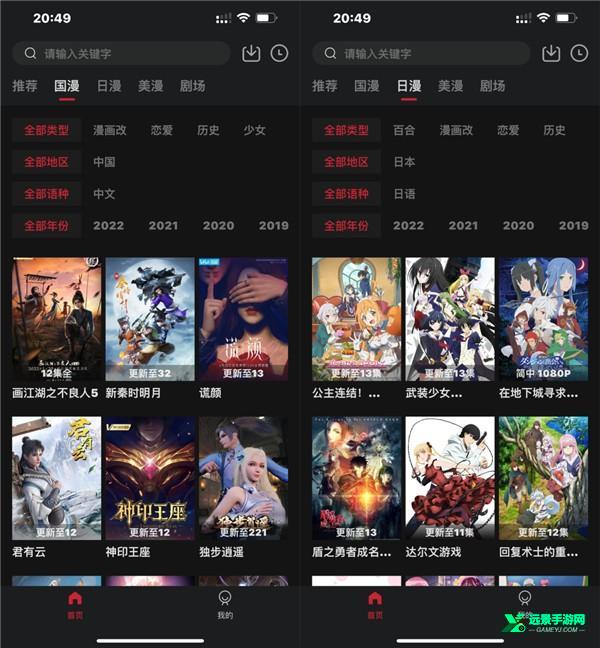Open 盾之勇者成名 anime card
Viewport: 600px width, 648px height.
(356, 478)
